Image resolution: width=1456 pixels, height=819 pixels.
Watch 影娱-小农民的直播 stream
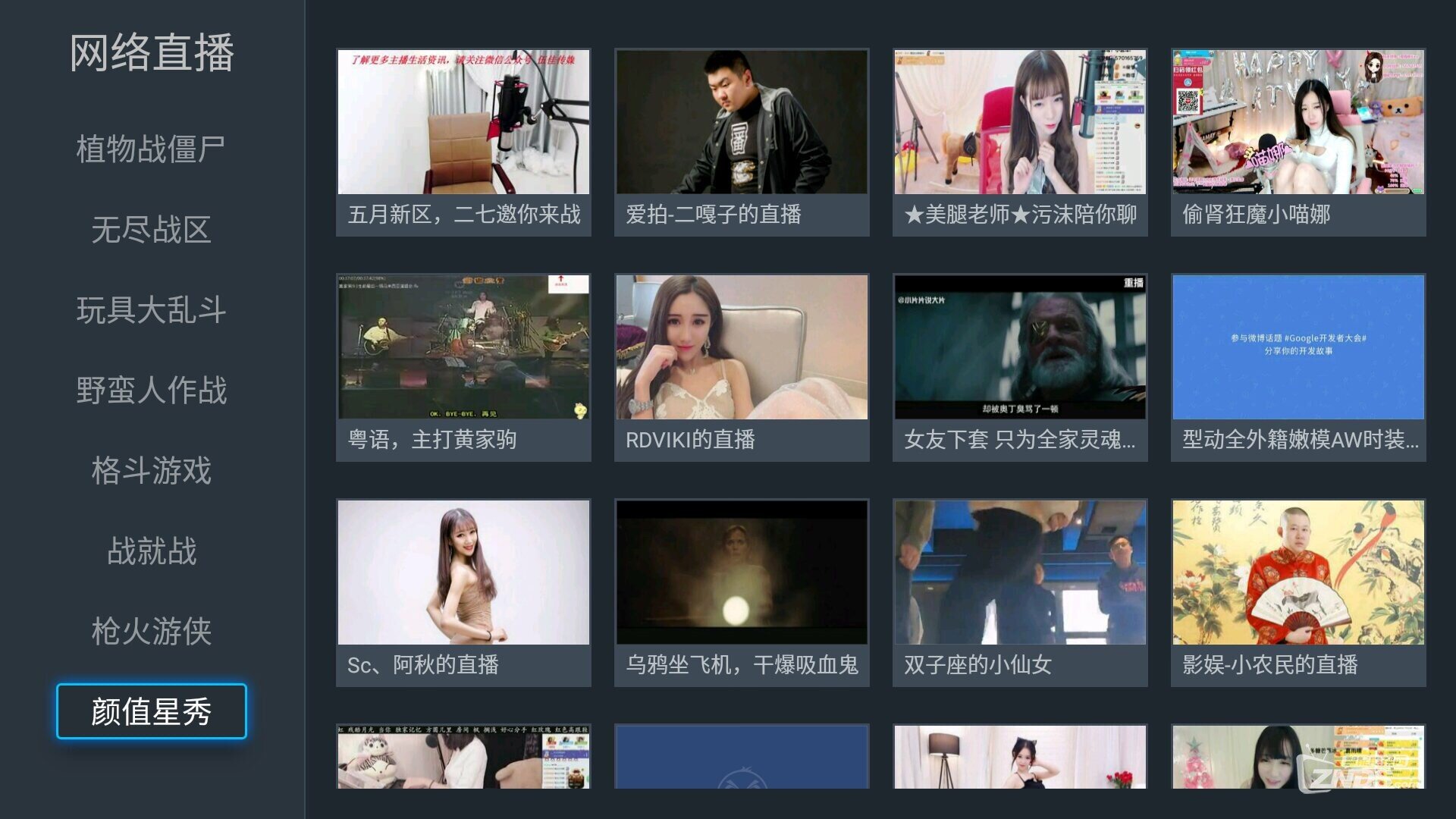click(1298, 593)
